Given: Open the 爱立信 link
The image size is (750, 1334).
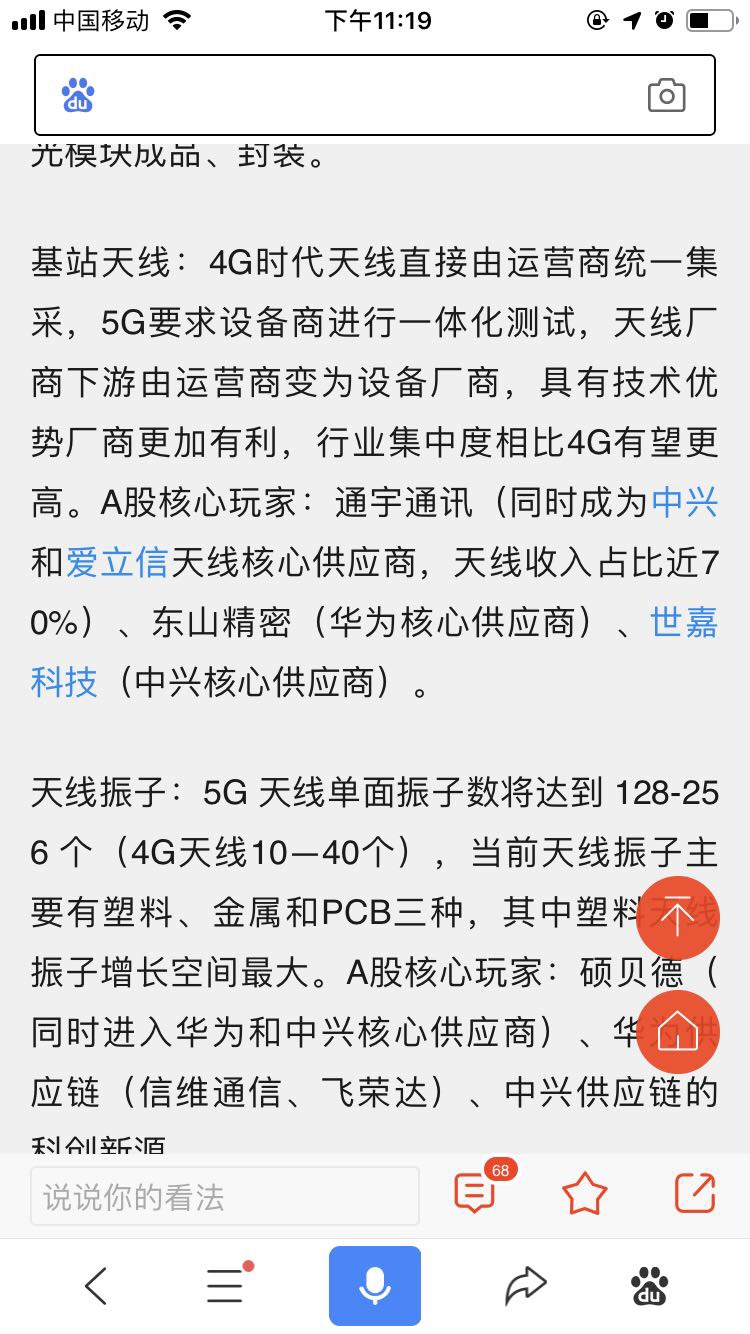Looking at the screenshot, I should click(x=116, y=562).
